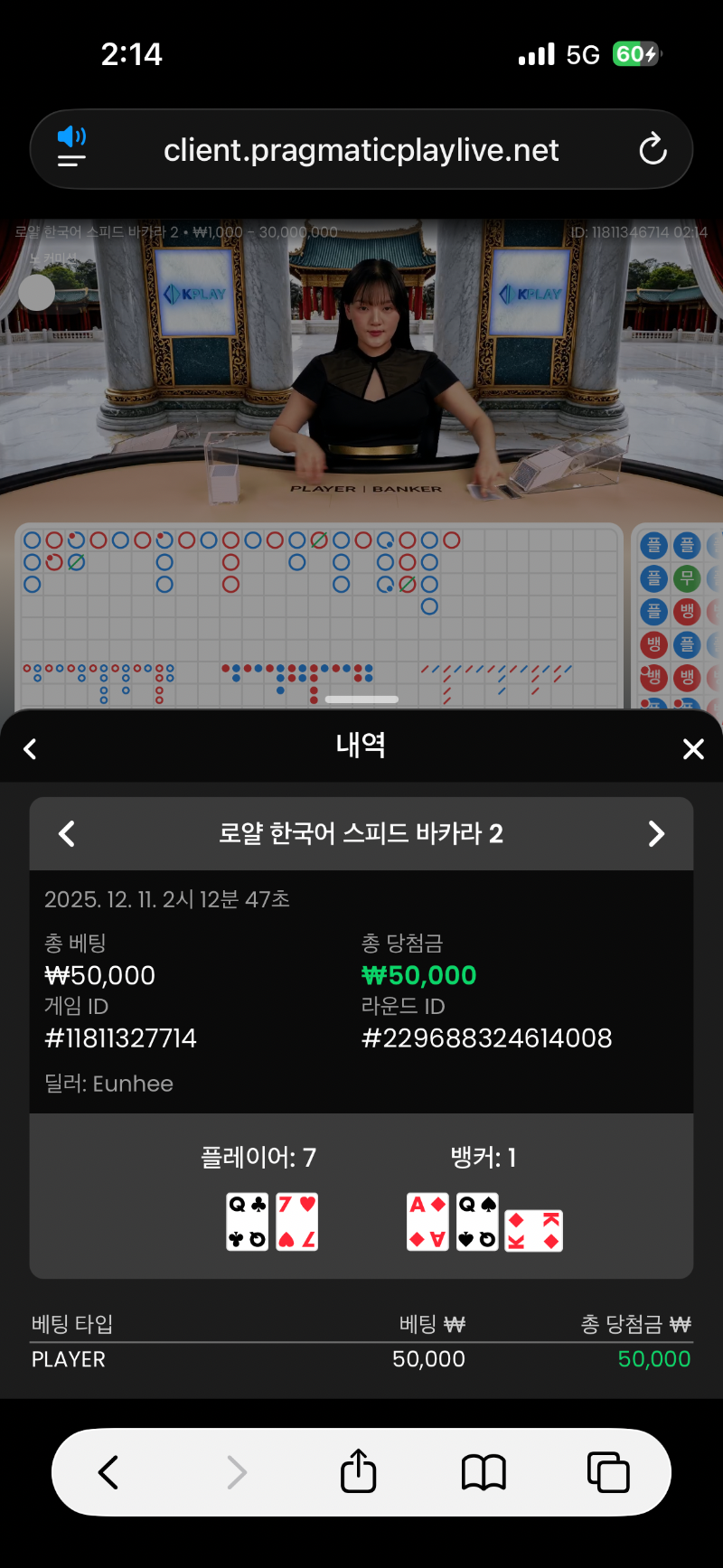Tap the Player's Queen of clubs card

point(247,1222)
